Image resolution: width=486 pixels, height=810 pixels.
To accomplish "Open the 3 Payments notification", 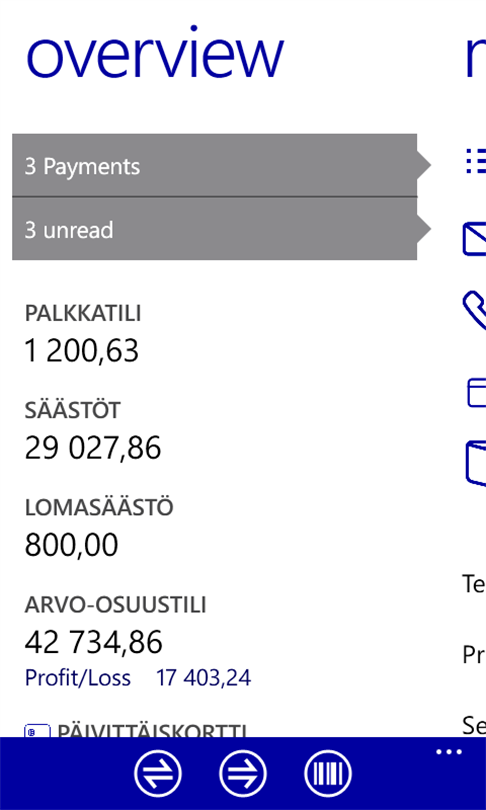I will point(221,165).
